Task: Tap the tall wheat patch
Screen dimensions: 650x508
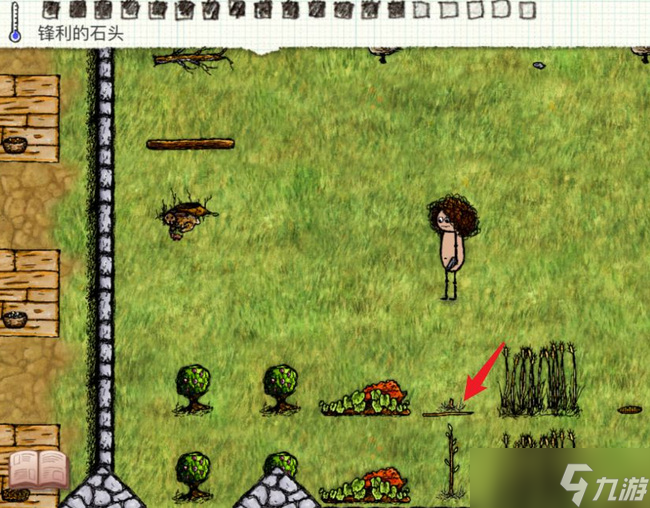Action: tap(540, 380)
